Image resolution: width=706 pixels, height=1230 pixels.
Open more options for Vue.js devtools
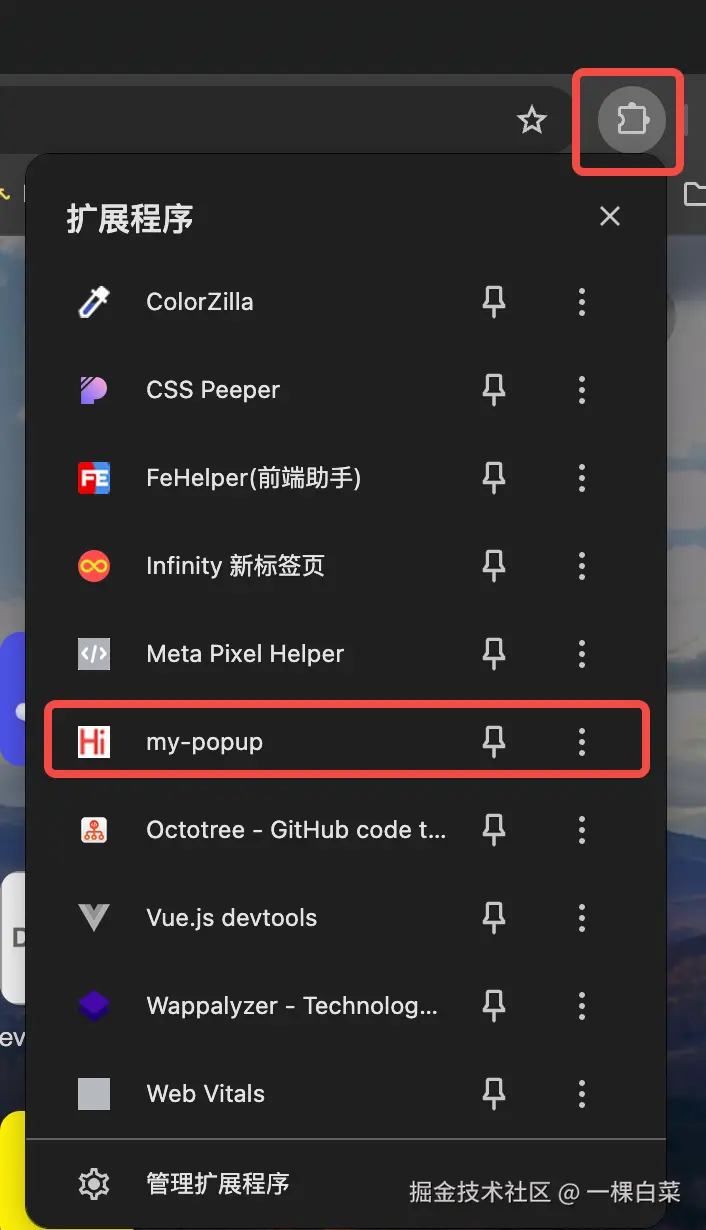(582, 918)
